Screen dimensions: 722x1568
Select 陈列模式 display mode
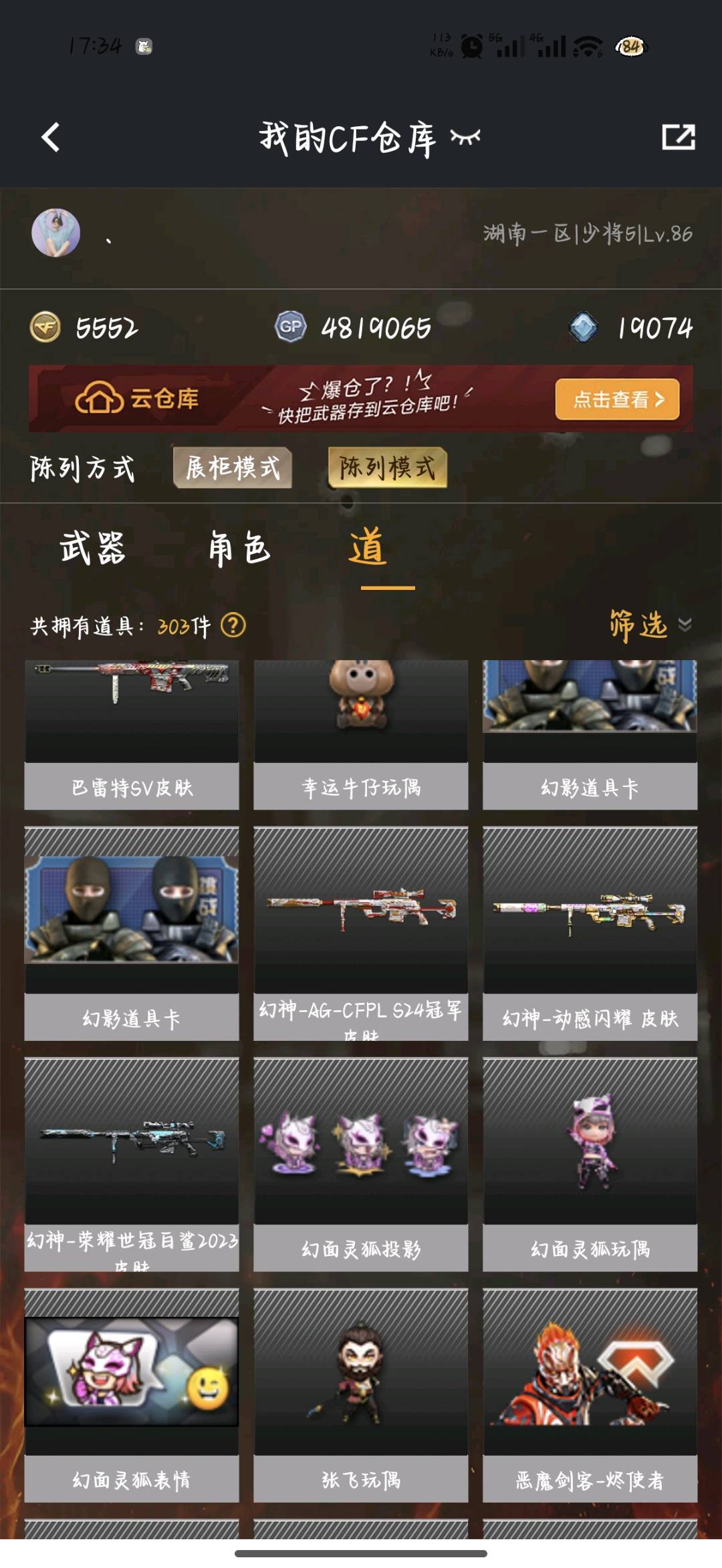tap(387, 468)
